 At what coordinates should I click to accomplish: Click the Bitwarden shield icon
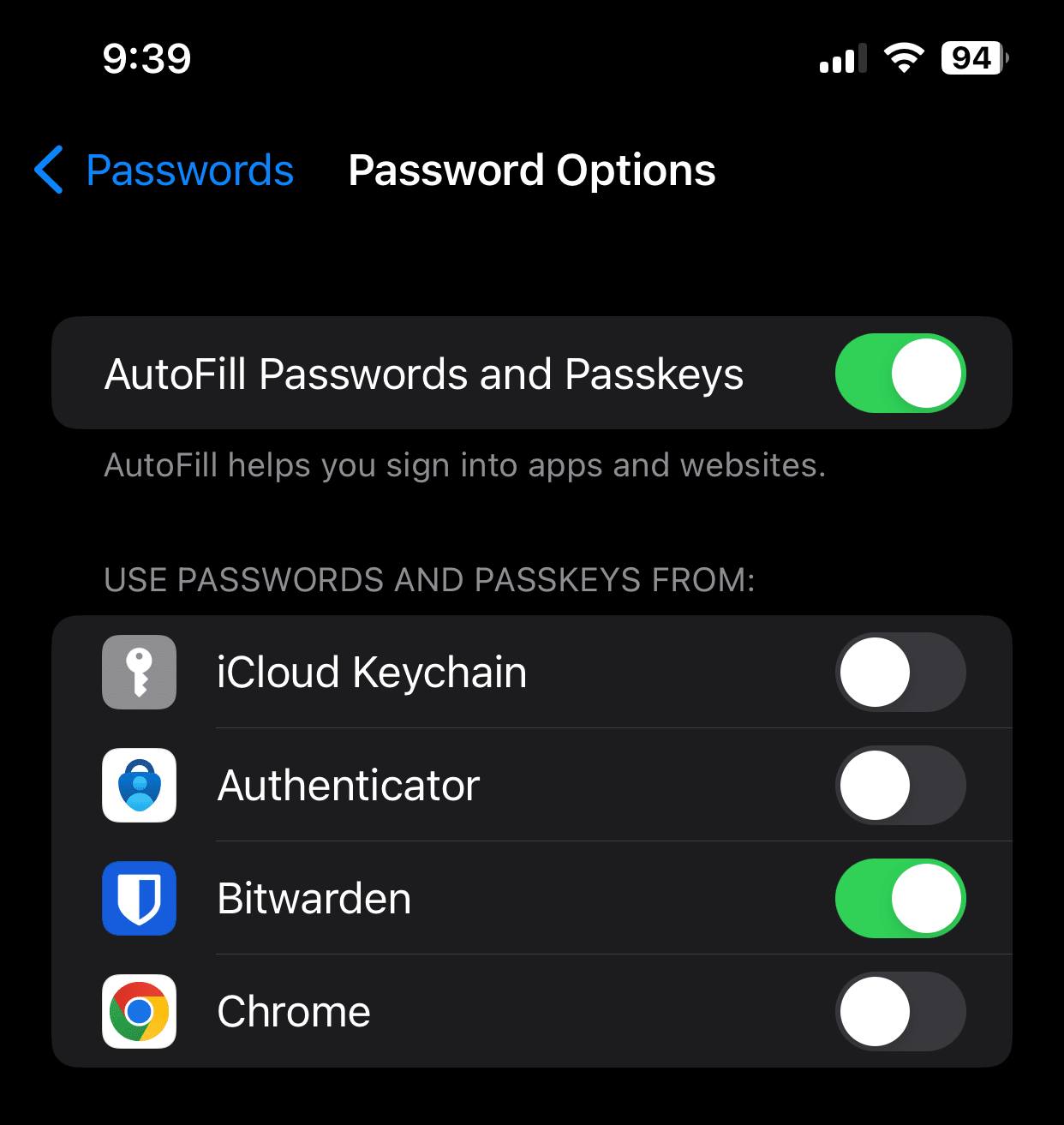[139, 898]
